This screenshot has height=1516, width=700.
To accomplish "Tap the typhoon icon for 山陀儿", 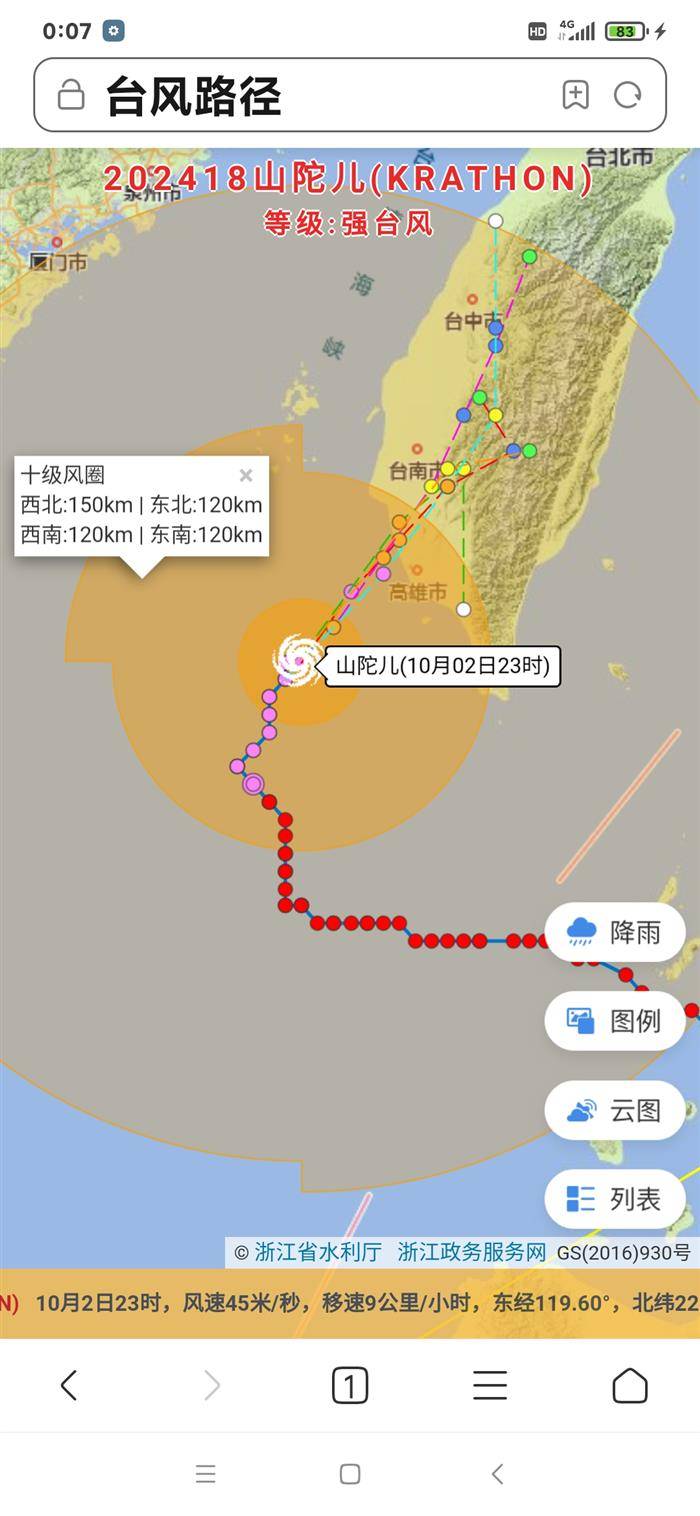I will 297,659.
